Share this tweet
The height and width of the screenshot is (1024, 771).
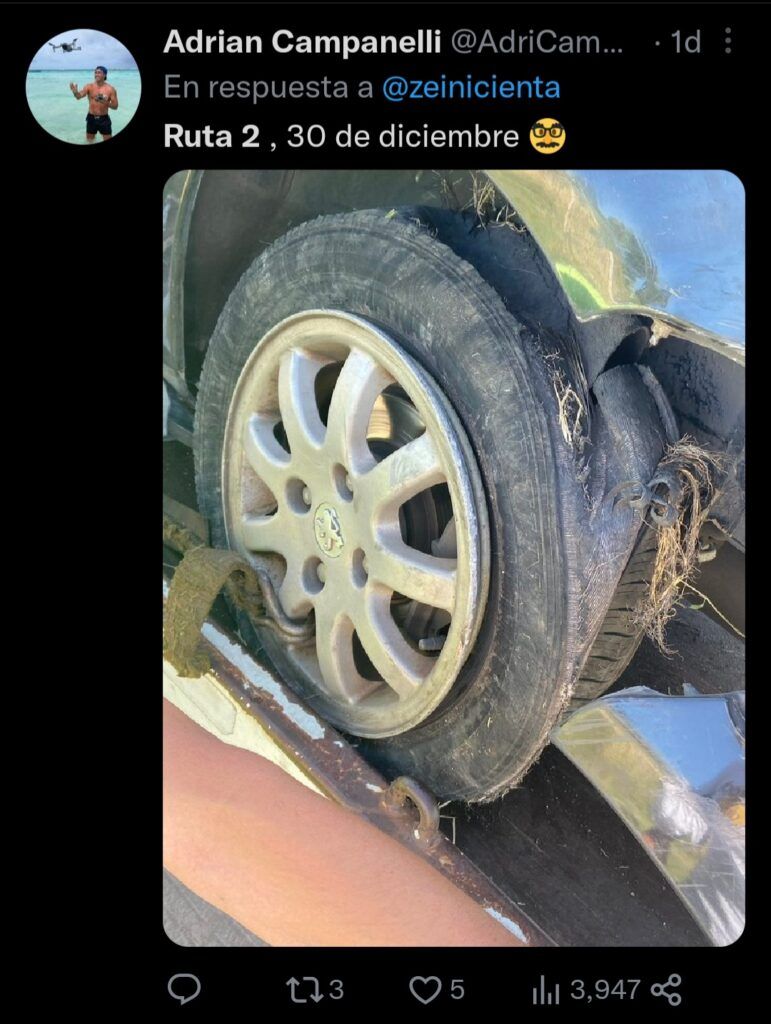pos(666,989)
